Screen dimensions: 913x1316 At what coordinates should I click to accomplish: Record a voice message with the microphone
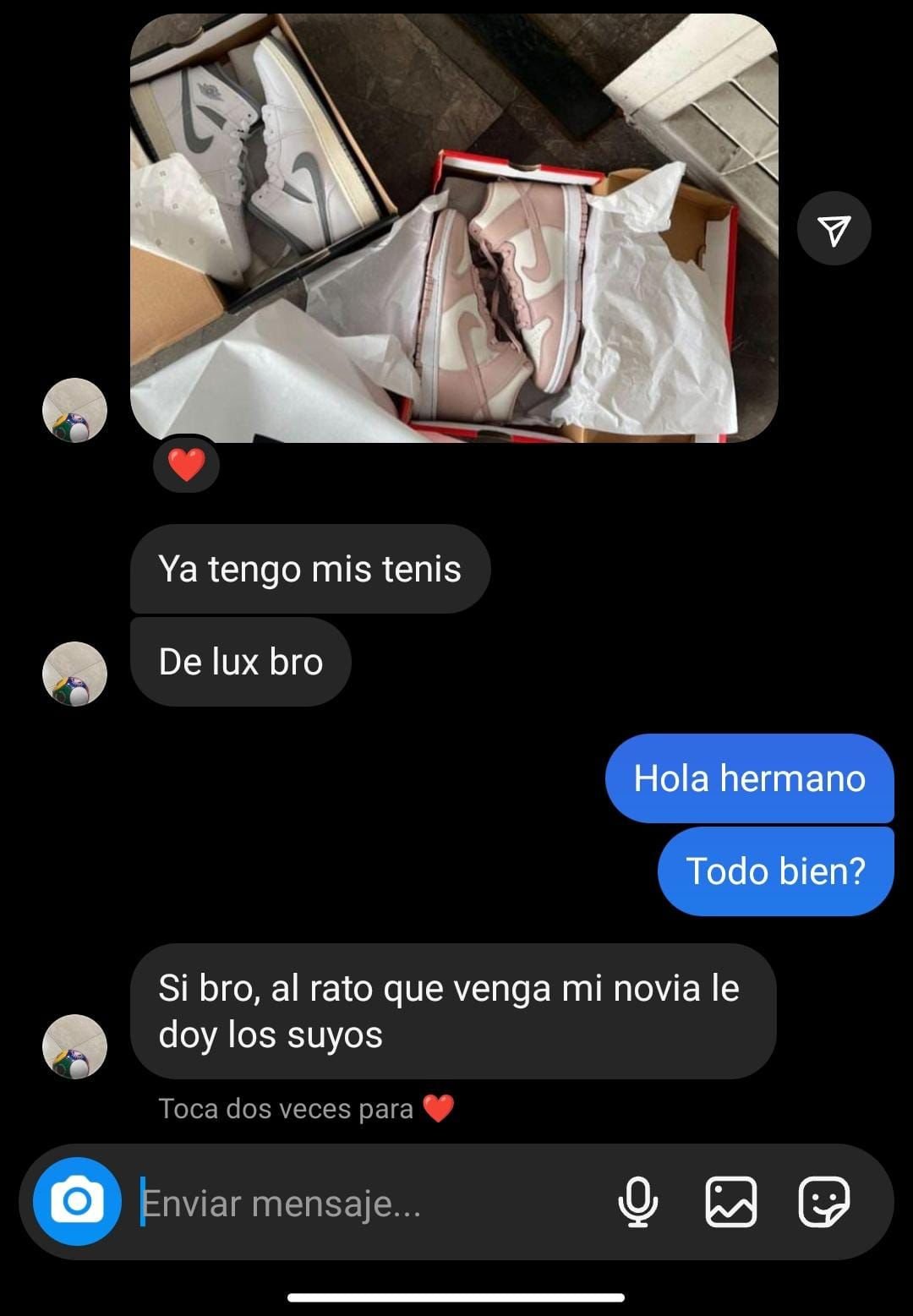[637, 1201]
